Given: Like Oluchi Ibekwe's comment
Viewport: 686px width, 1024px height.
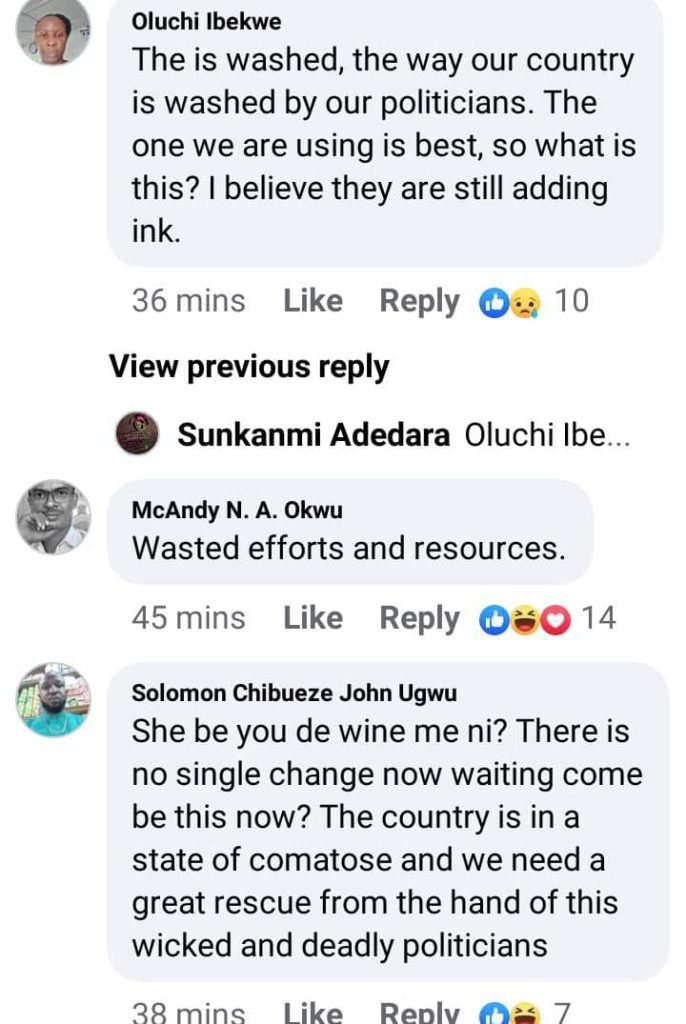Looking at the screenshot, I should tap(312, 301).
